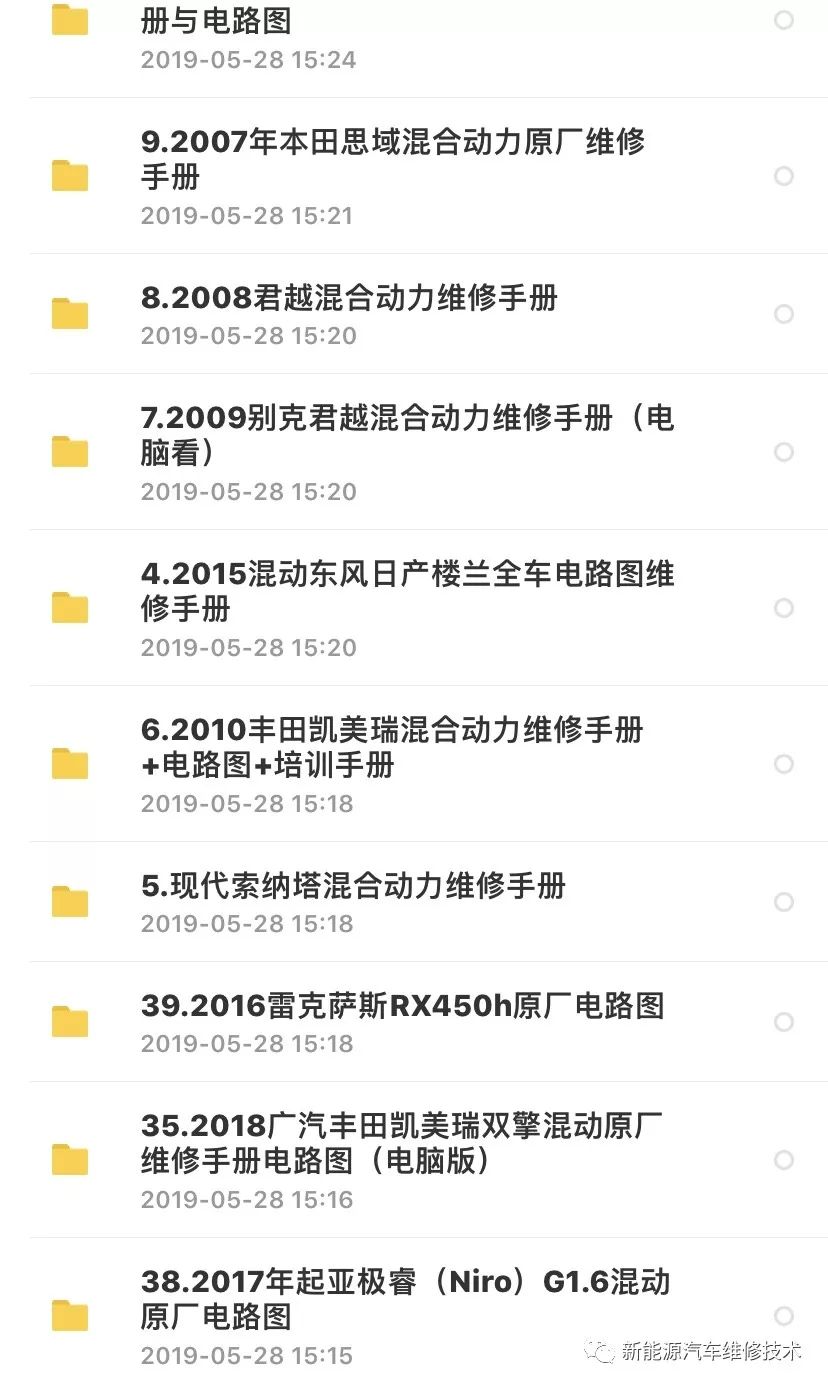Select the 2010丰田凯美瑞 folder's circle
The width and height of the screenshot is (828, 1387).
pos(784,764)
